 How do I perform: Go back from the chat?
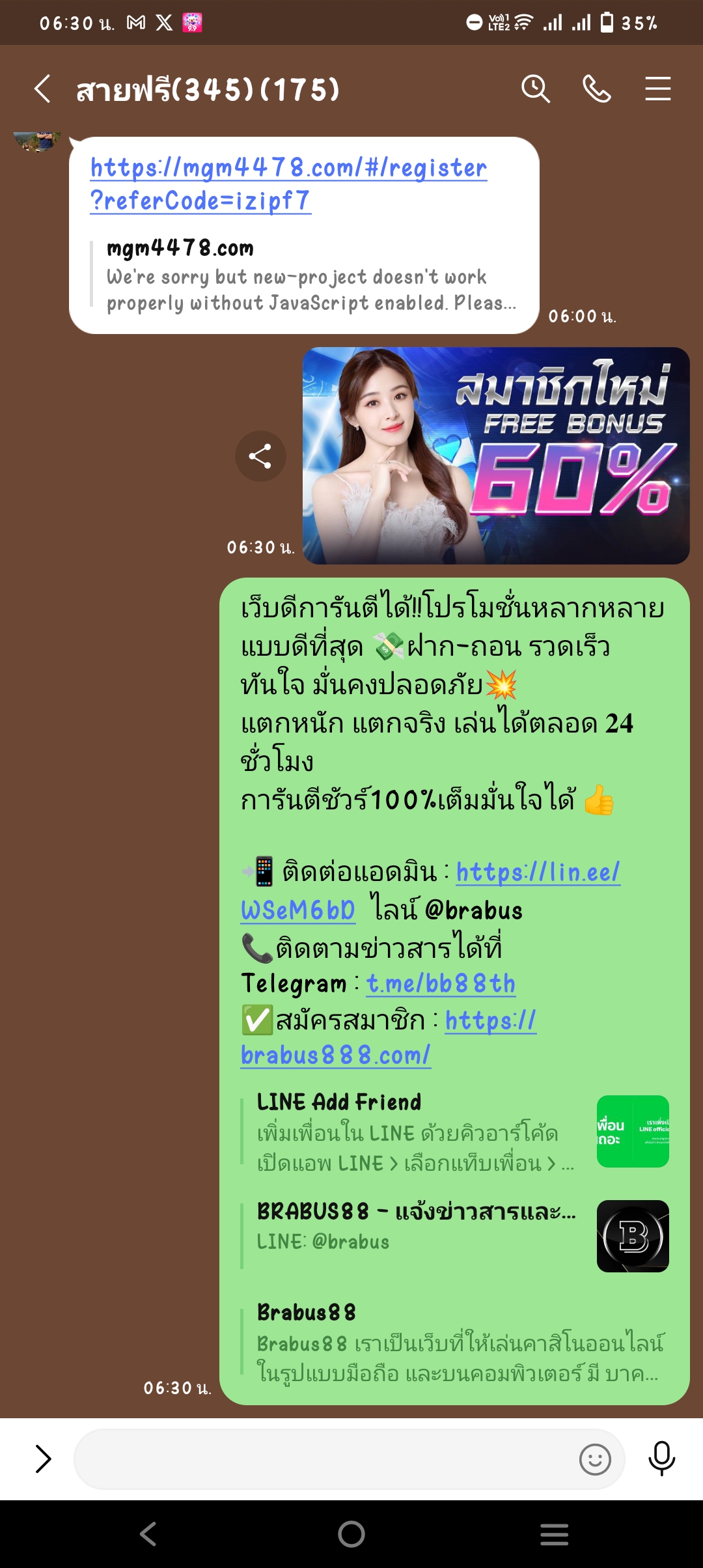pos(43,89)
